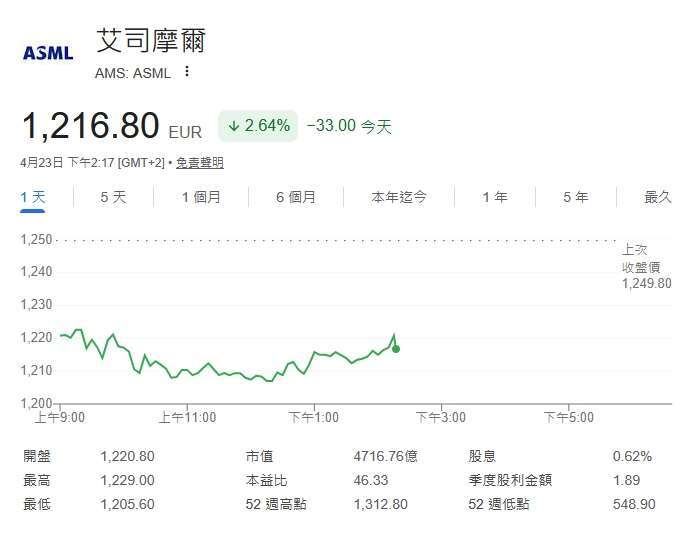Show the 5 年 price history
This screenshot has height=536, width=683.
click(575, 197)
